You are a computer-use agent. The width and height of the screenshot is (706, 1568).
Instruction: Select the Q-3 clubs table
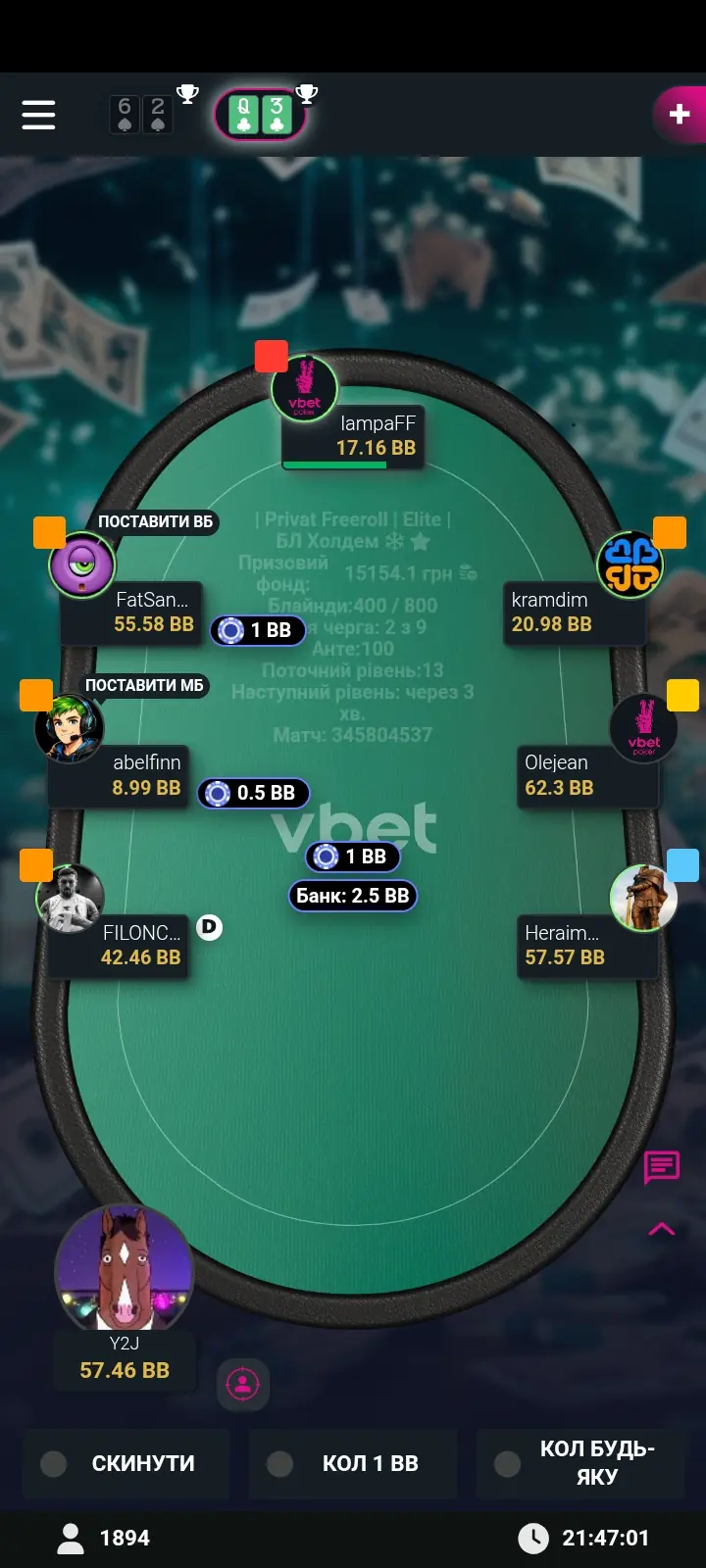pos(261,116)
